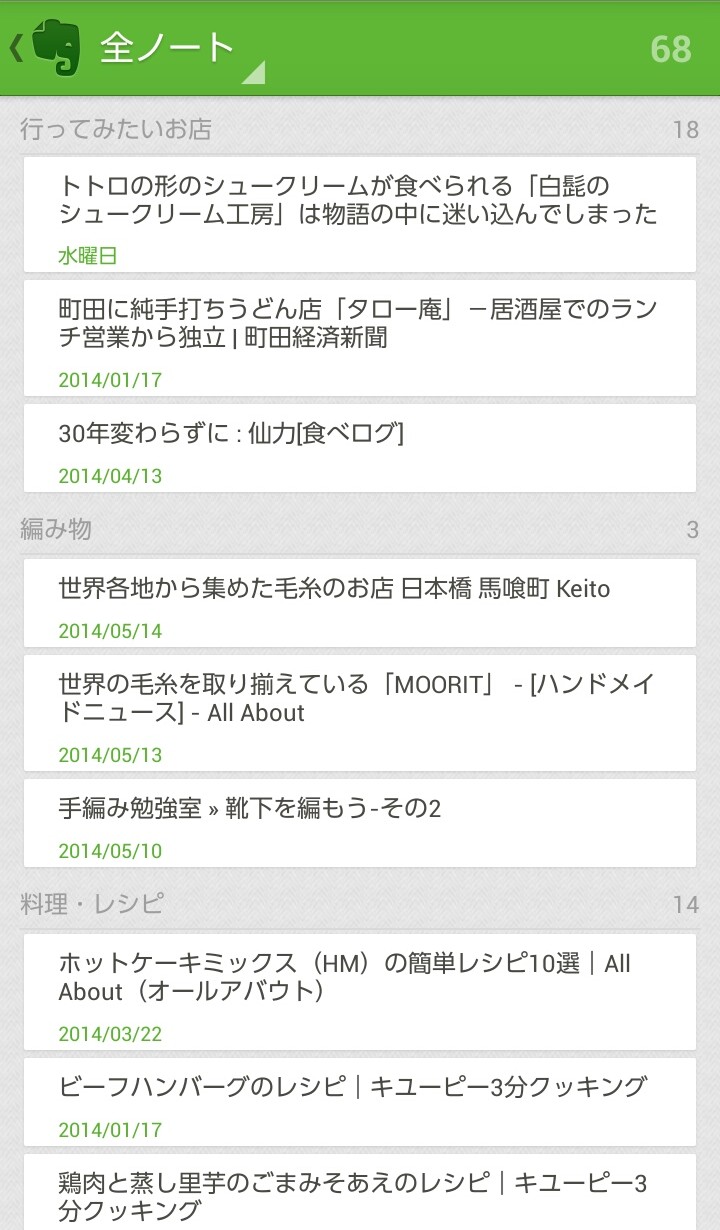The width and height of the screenshot is (720, 1230).
Task: Open the 日本橋 馬喰町 Keito note
Action: click(359, 603)
